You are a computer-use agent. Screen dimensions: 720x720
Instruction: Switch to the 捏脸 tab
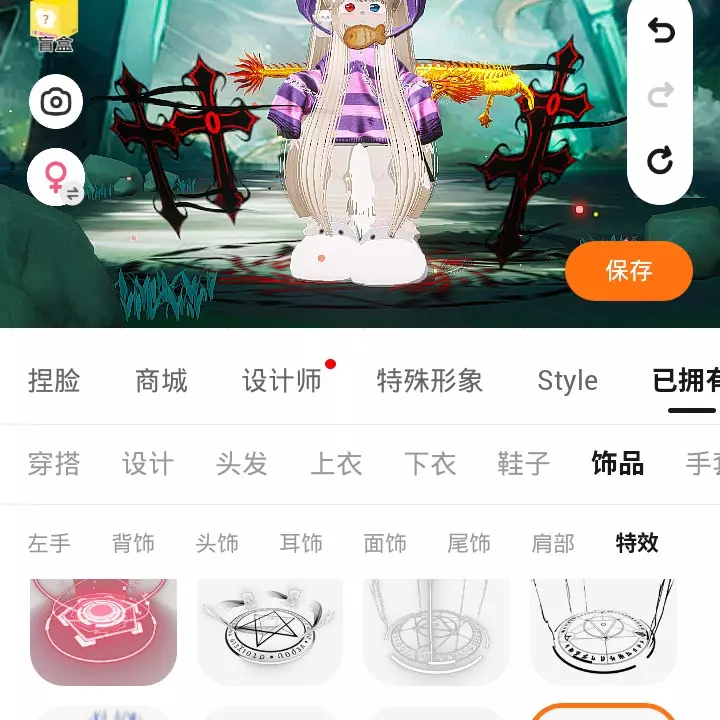tap(54, 381)
